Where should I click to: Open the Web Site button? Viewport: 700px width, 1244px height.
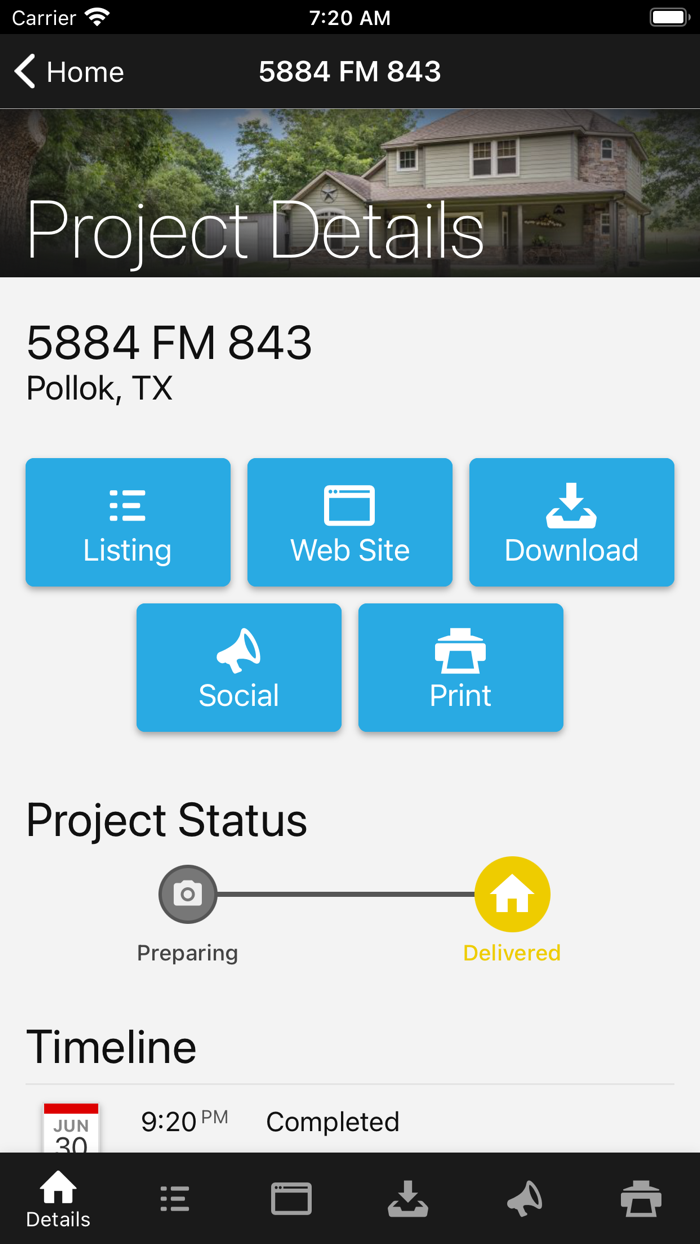350,522
